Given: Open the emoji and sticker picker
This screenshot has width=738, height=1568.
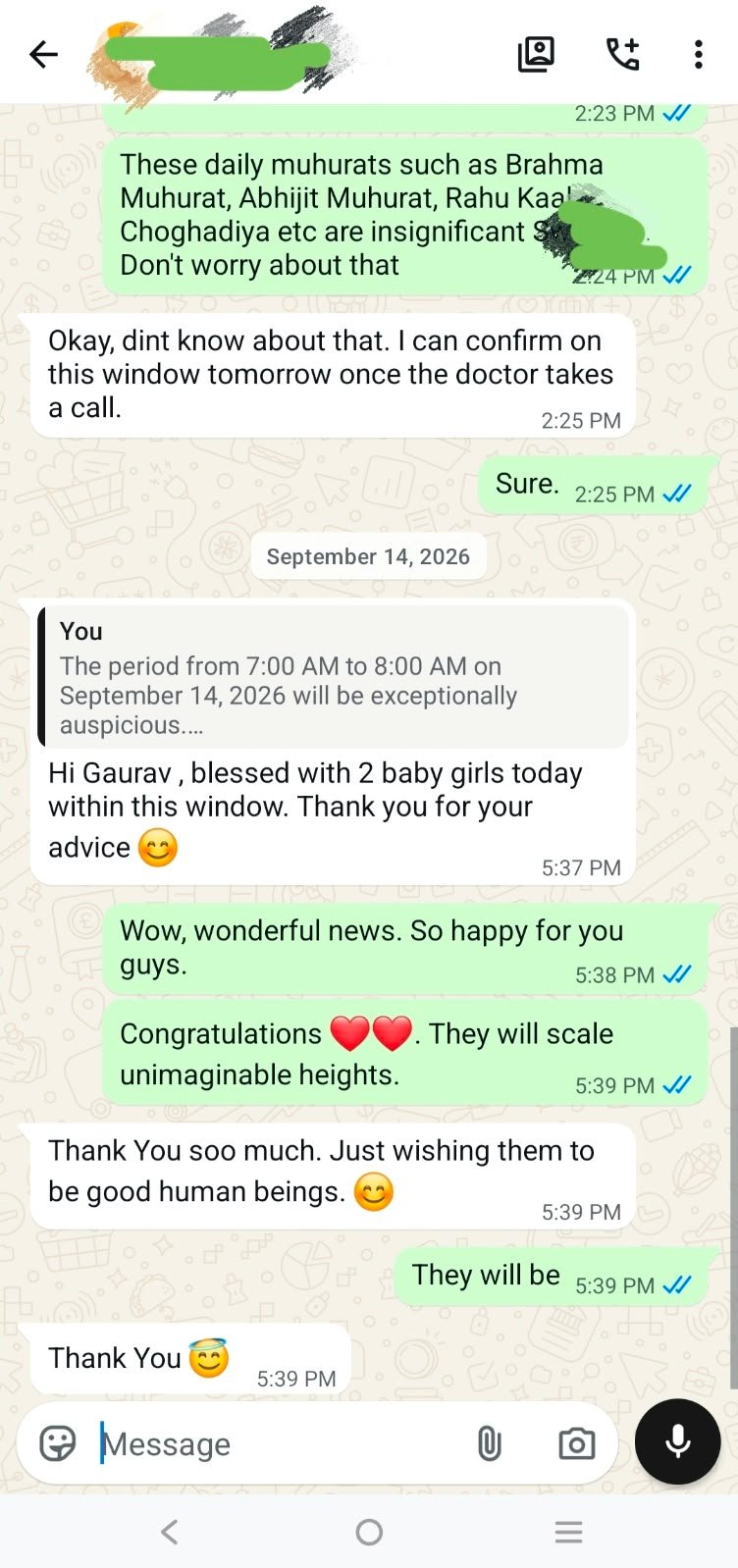Looking at the screenshot, I should (58, 1443).
